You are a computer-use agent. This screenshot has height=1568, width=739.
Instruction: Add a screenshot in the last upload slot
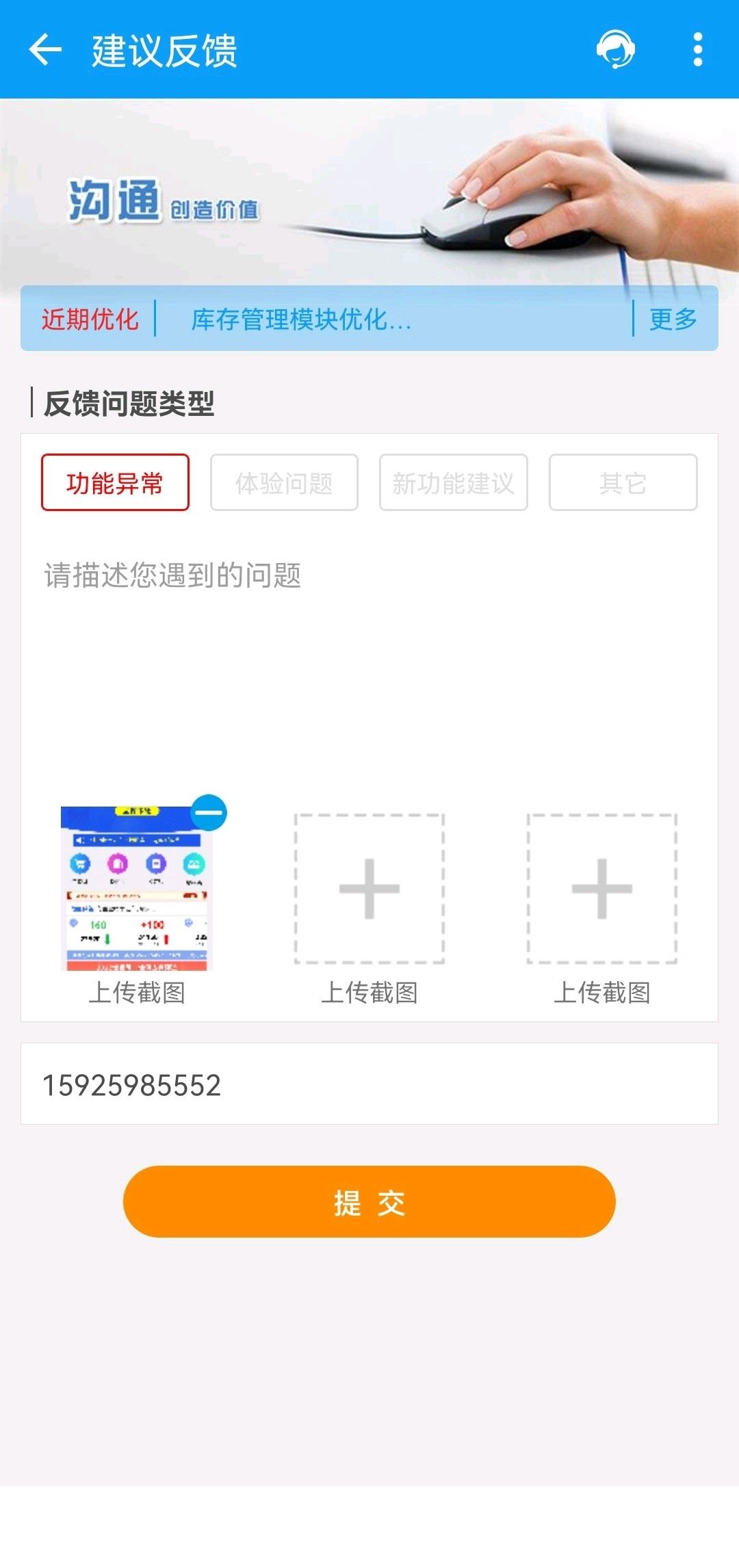pyautogui.click(x=602, y=889)
